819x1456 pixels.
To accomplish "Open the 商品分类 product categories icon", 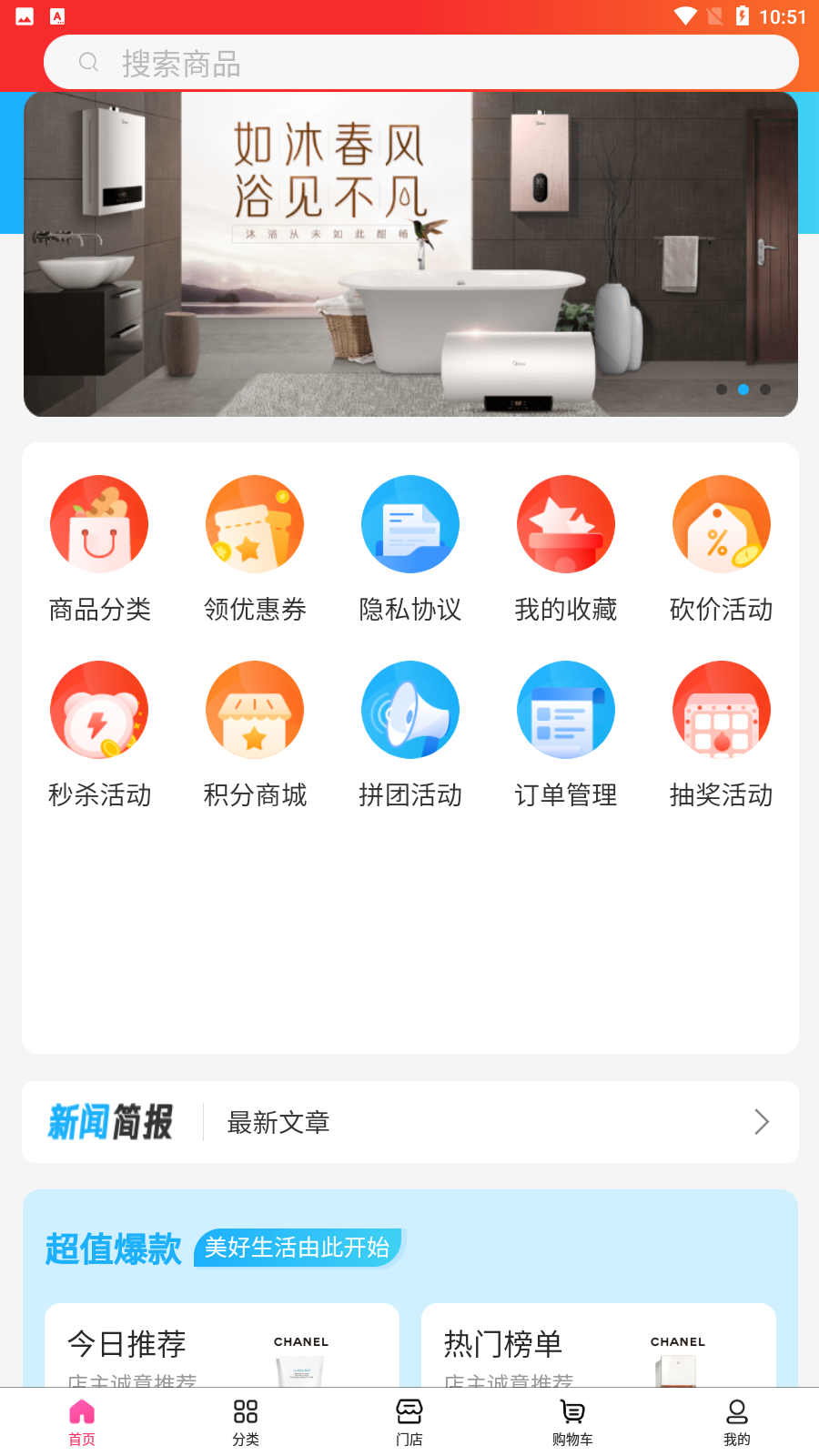I will (99, 546).
